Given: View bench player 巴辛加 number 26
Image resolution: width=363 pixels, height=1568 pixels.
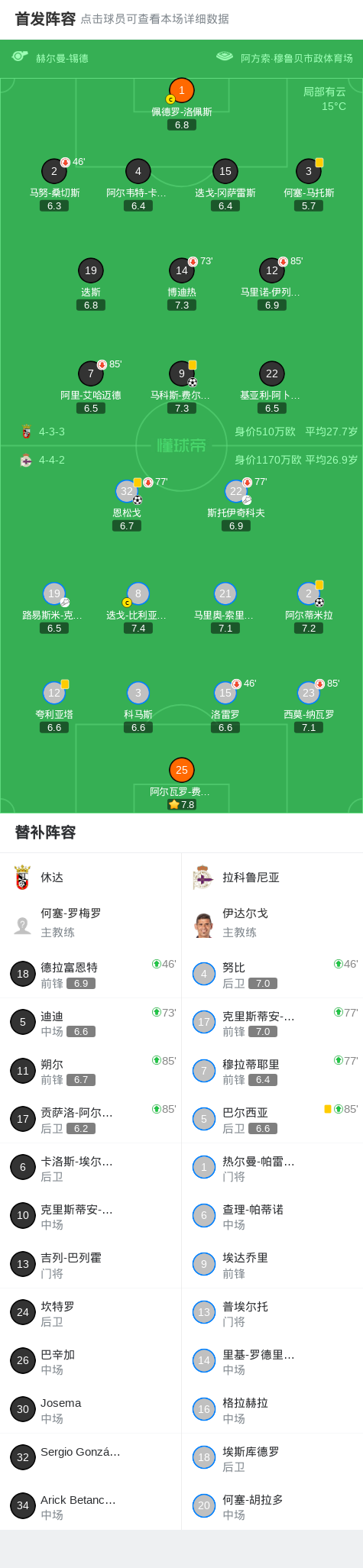Looking at the screenshot, I should [91, 1360].
